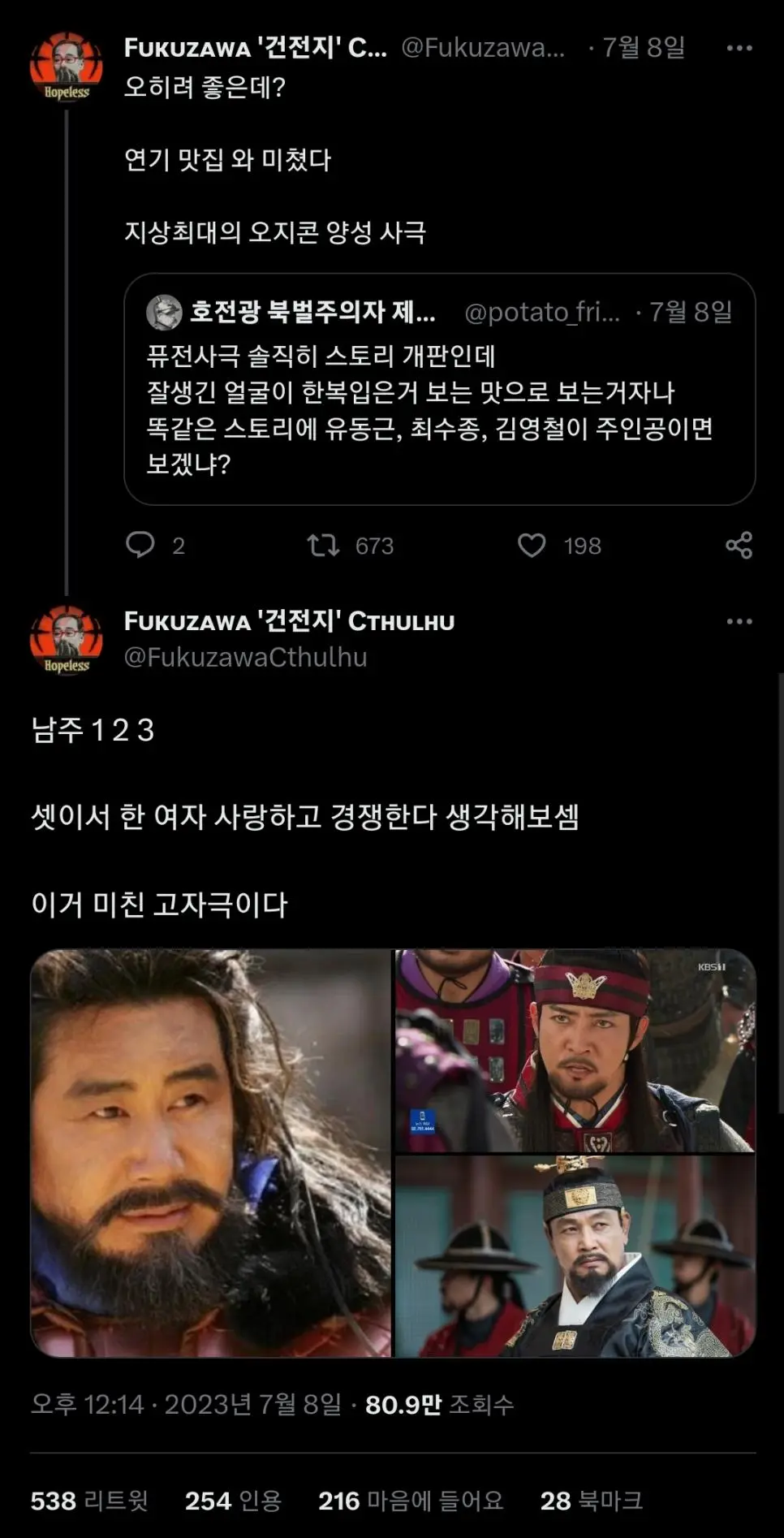Viewport: 784px width, 1538px height.
Task: View the photo with the KBS watermark
Action: (x=575, y=1051)
